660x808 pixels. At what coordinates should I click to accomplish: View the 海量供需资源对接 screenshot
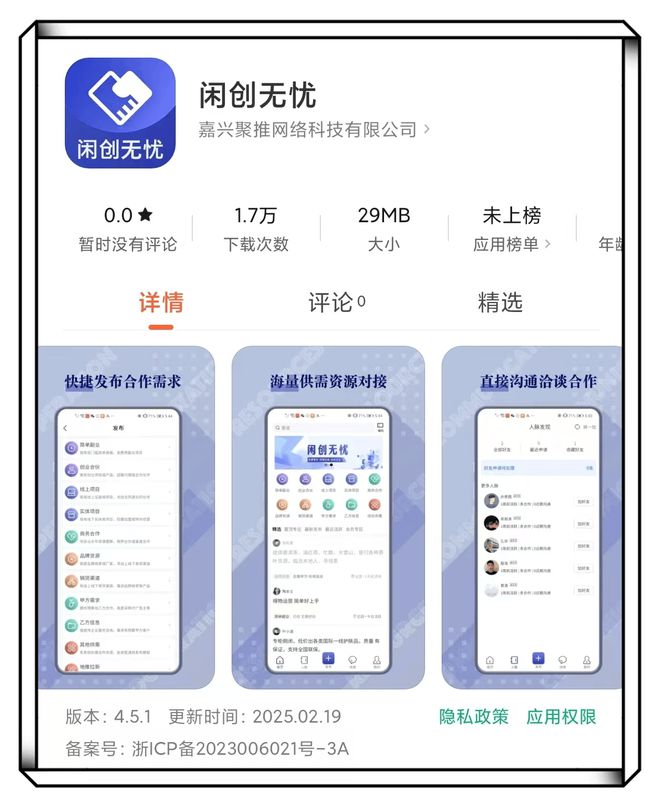(328, 518)
